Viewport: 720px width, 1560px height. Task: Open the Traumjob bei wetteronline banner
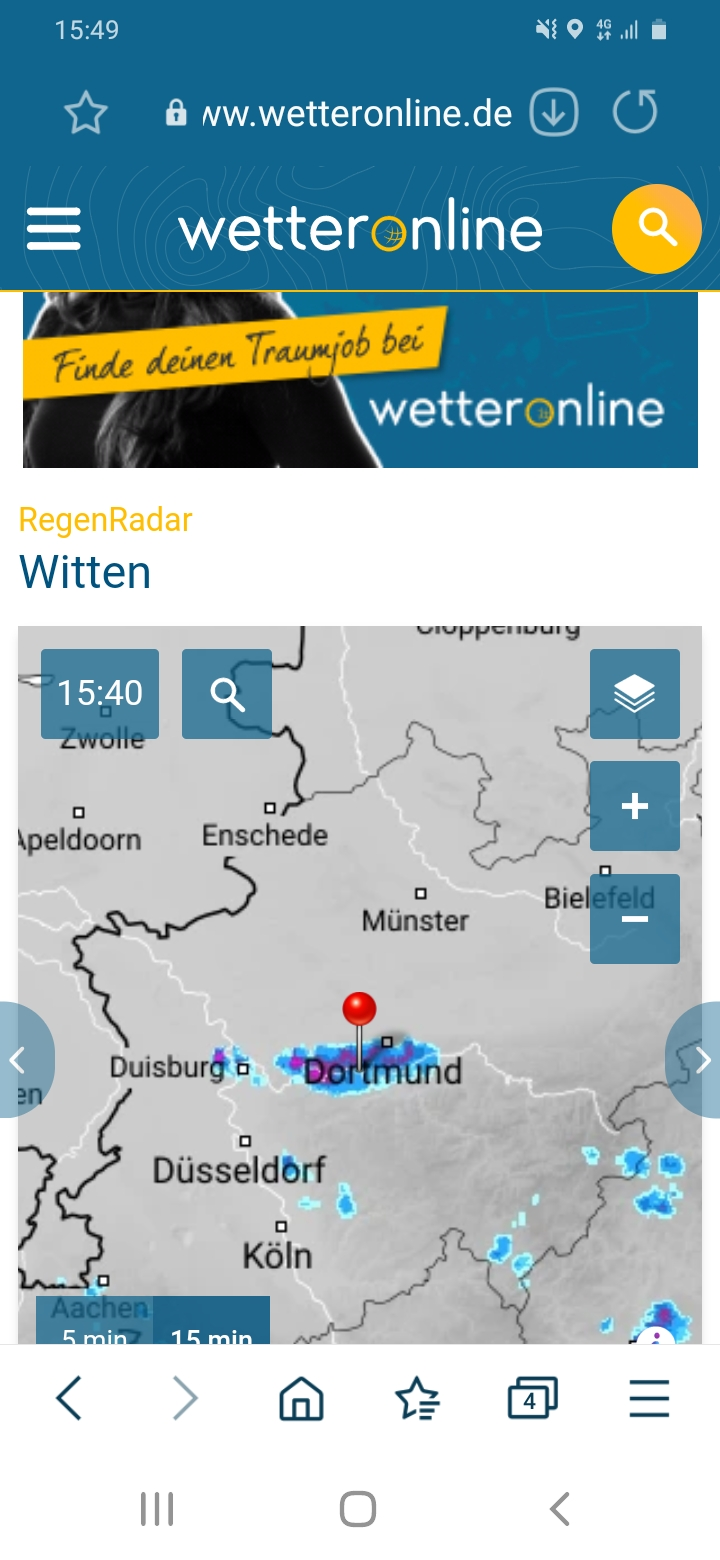click(360, 380)
